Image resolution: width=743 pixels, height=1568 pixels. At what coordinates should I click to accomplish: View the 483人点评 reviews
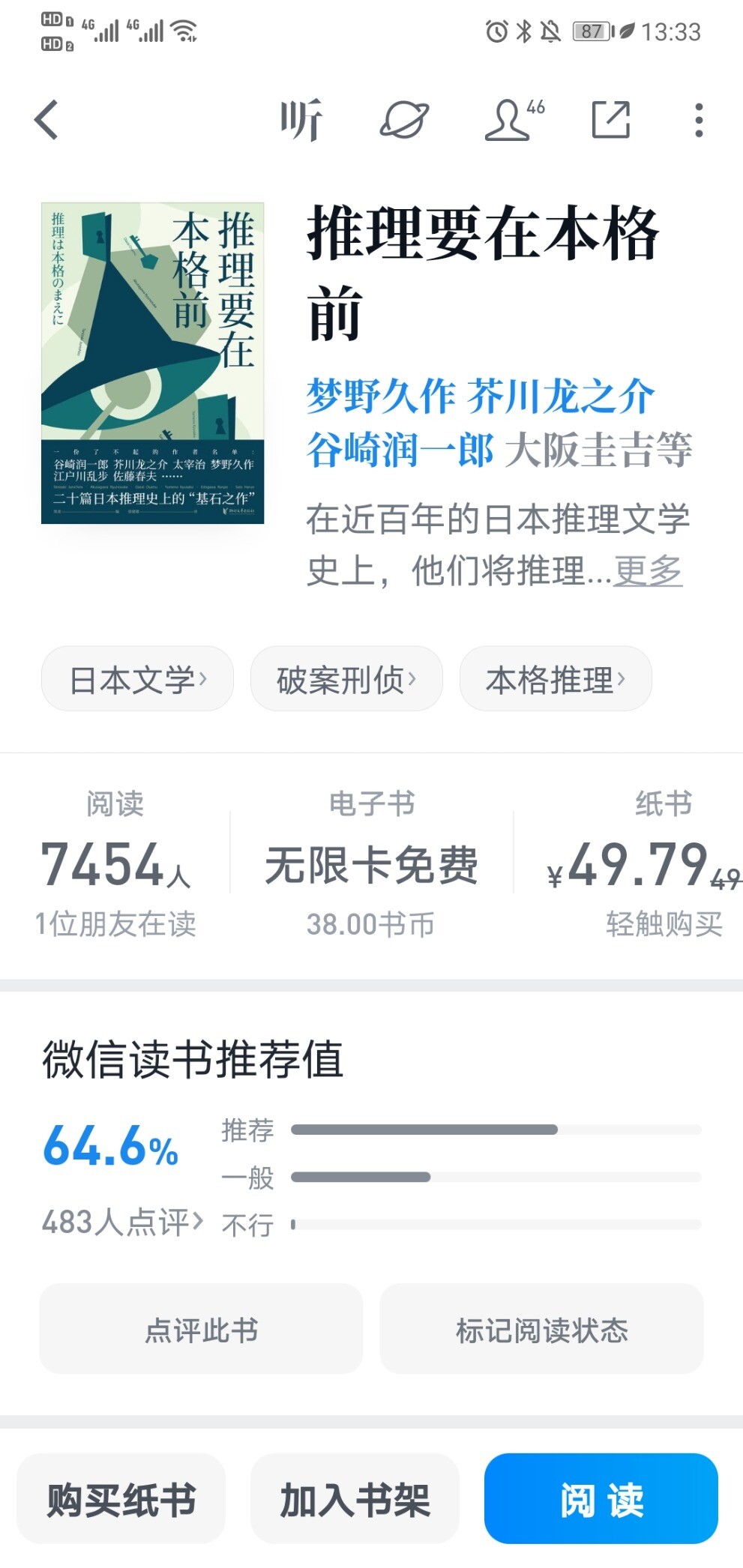122,1222
